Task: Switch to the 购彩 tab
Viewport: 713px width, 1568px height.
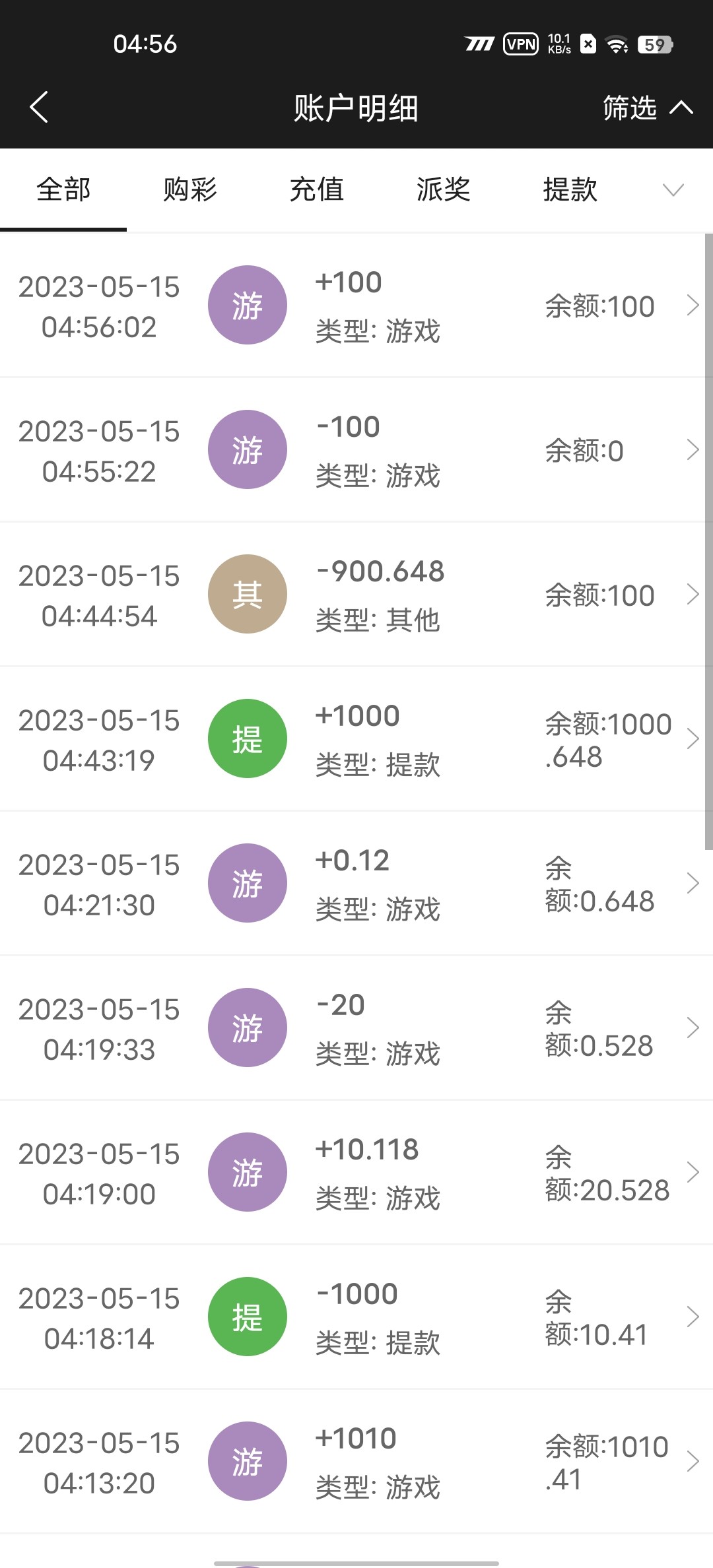Action: point(190,190)
